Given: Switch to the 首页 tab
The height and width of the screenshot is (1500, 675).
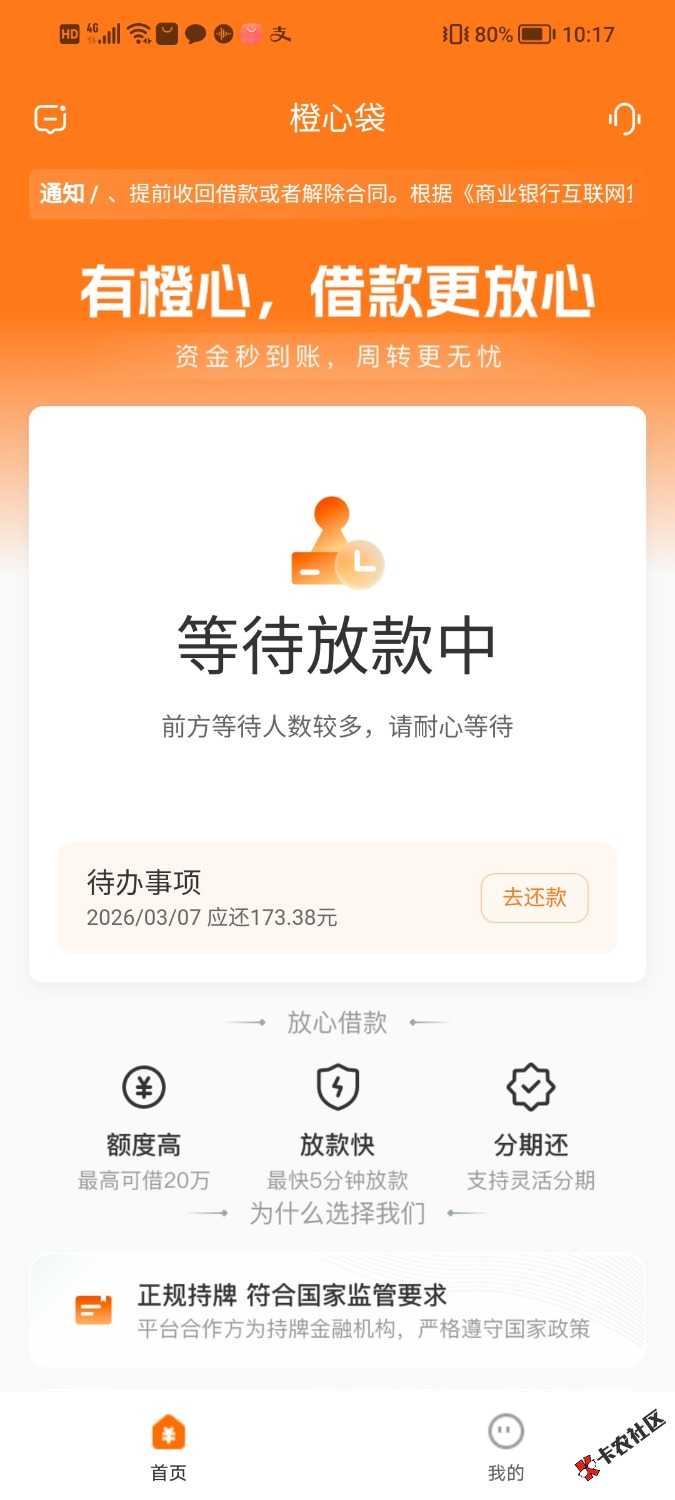Looking at the screenshot, I should click(x=168, y=1446).
